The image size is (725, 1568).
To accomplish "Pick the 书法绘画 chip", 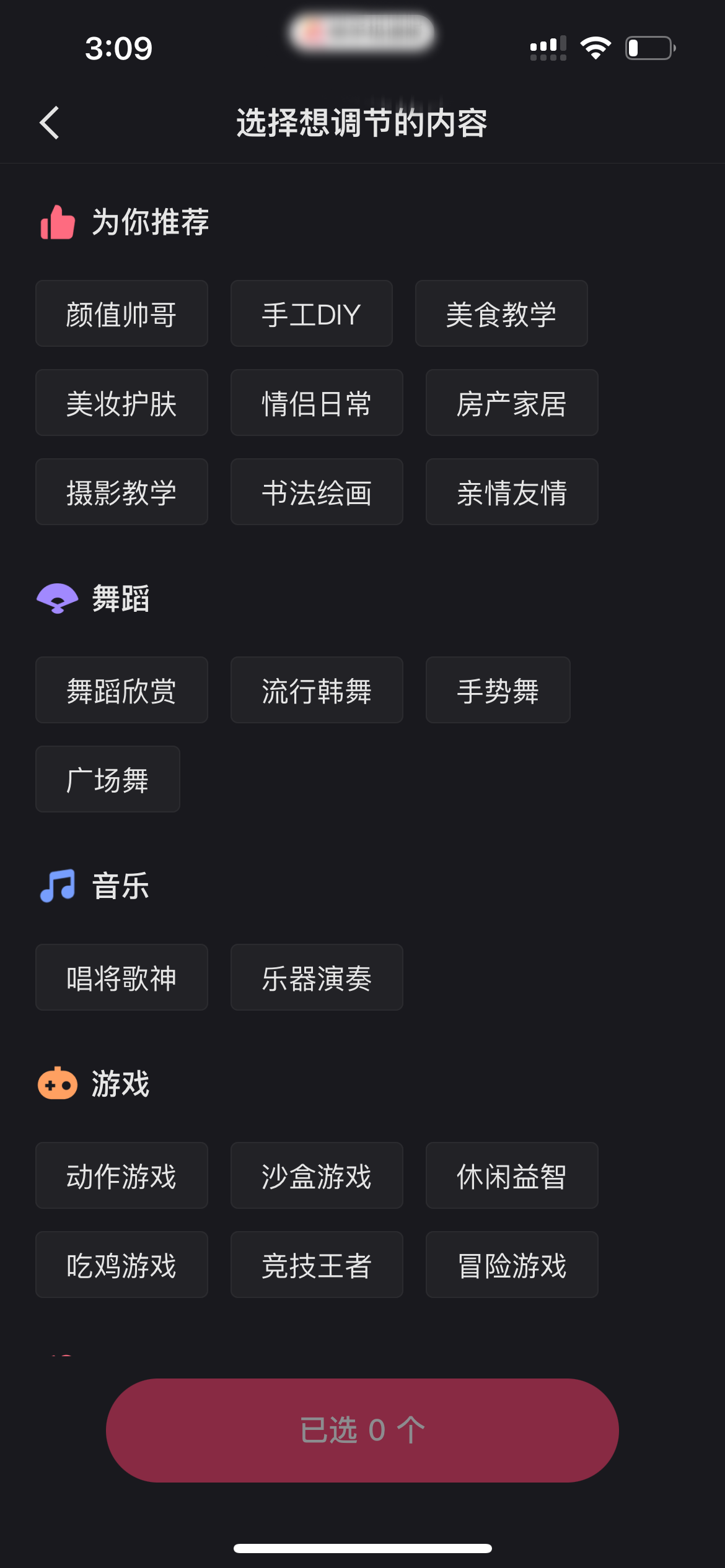I will click(x=316, y=492).
